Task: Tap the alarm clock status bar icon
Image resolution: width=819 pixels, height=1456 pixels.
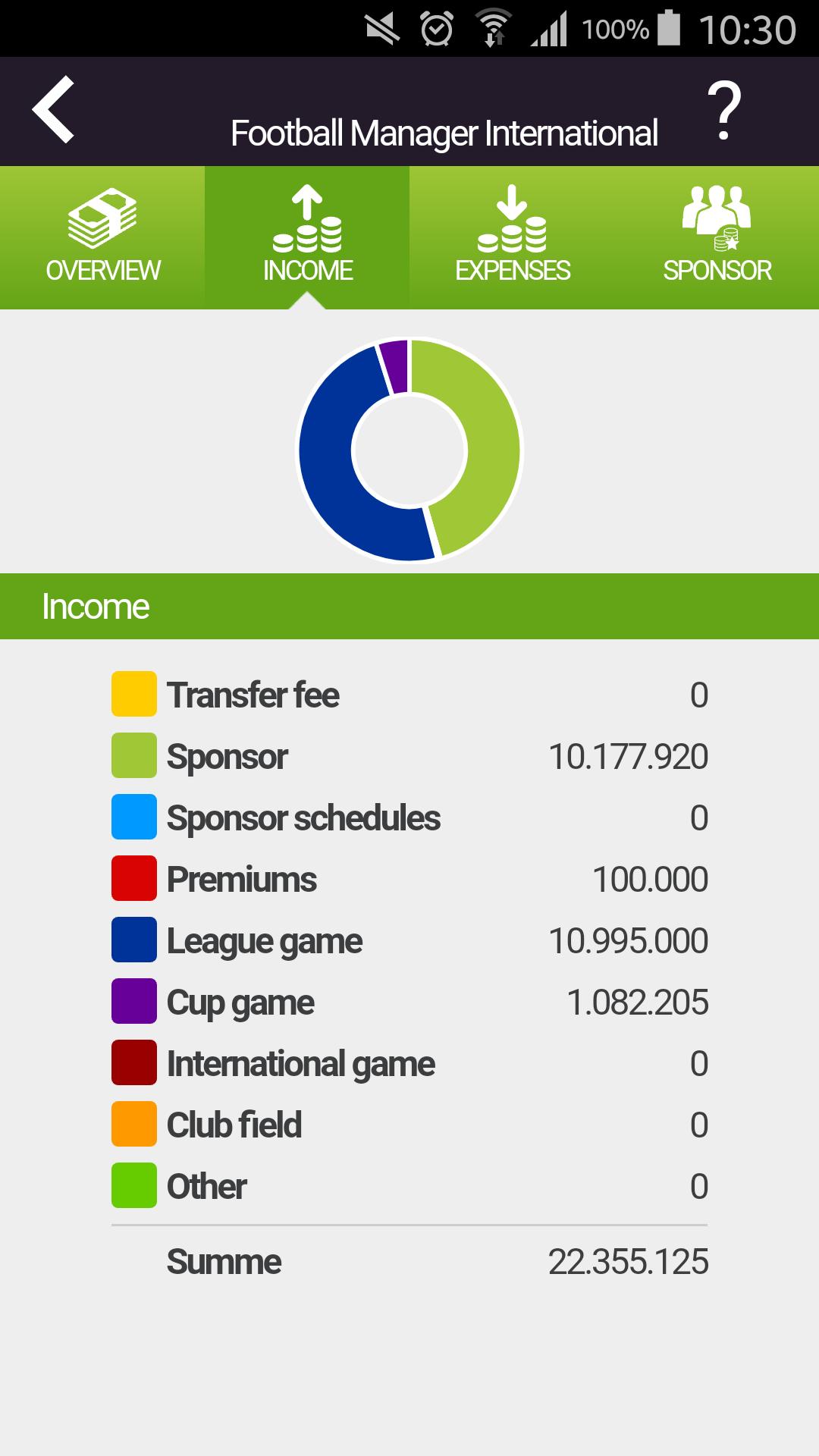Action: pyautogui.click(x=433, y=29)
